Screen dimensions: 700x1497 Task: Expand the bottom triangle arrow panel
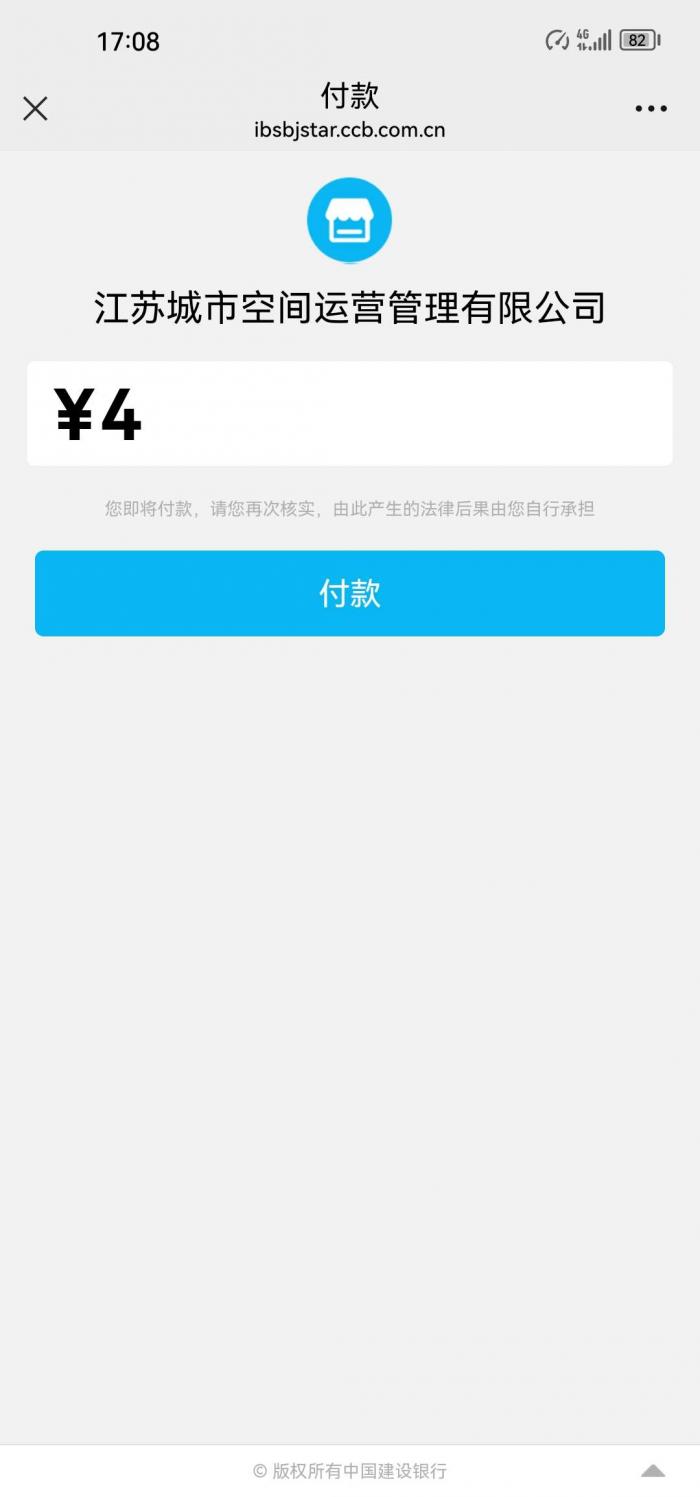point(653,1471)
